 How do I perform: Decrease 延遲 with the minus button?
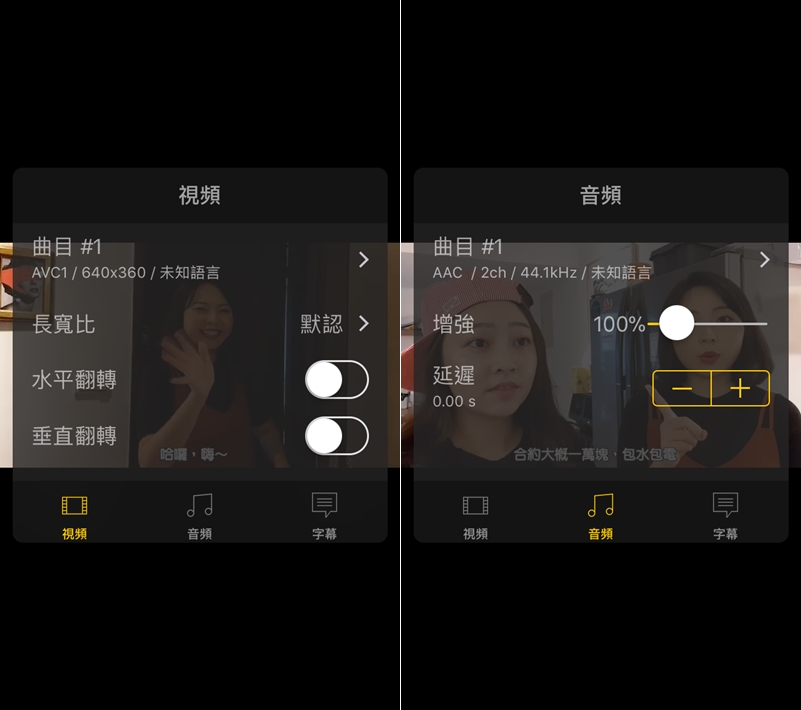click(x=682, y=388)
